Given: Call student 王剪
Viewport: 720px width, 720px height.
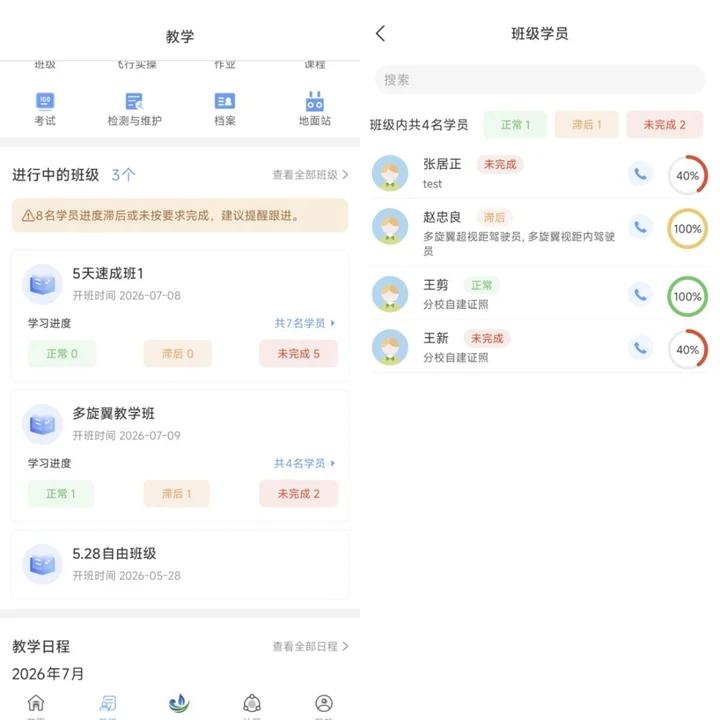Looking at the screenshot, I should [x=640, y=294].
